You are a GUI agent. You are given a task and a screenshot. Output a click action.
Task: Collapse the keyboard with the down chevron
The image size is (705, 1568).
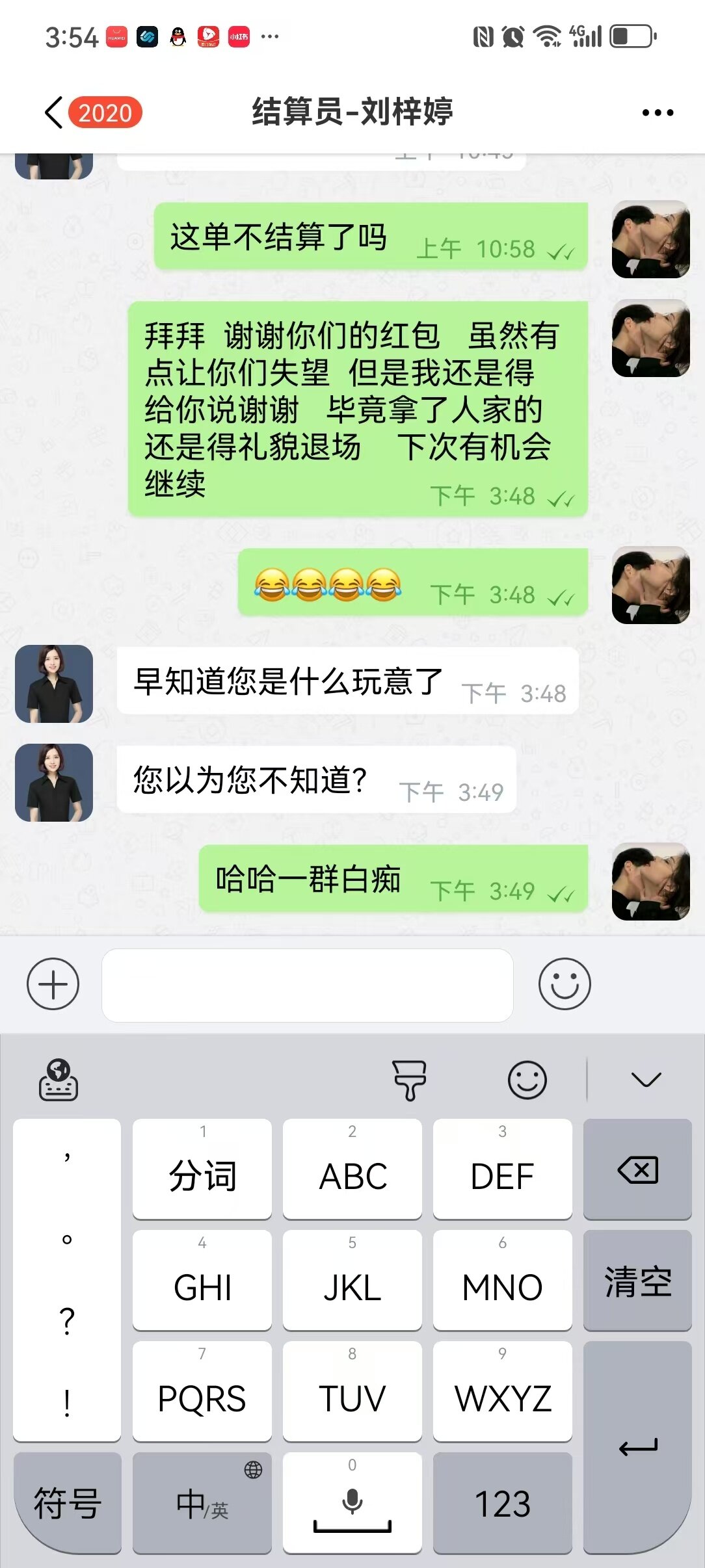tap(646, 1080)
